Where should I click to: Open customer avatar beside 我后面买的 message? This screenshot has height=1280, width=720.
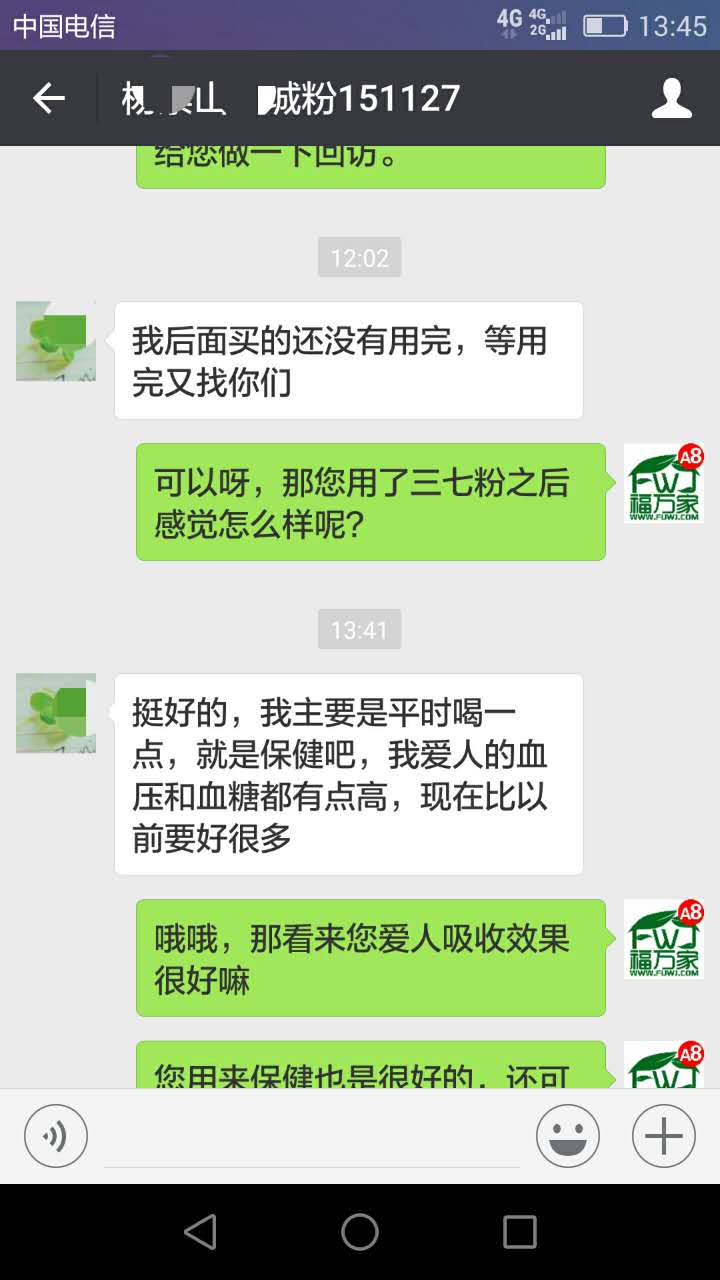point(56,341)
